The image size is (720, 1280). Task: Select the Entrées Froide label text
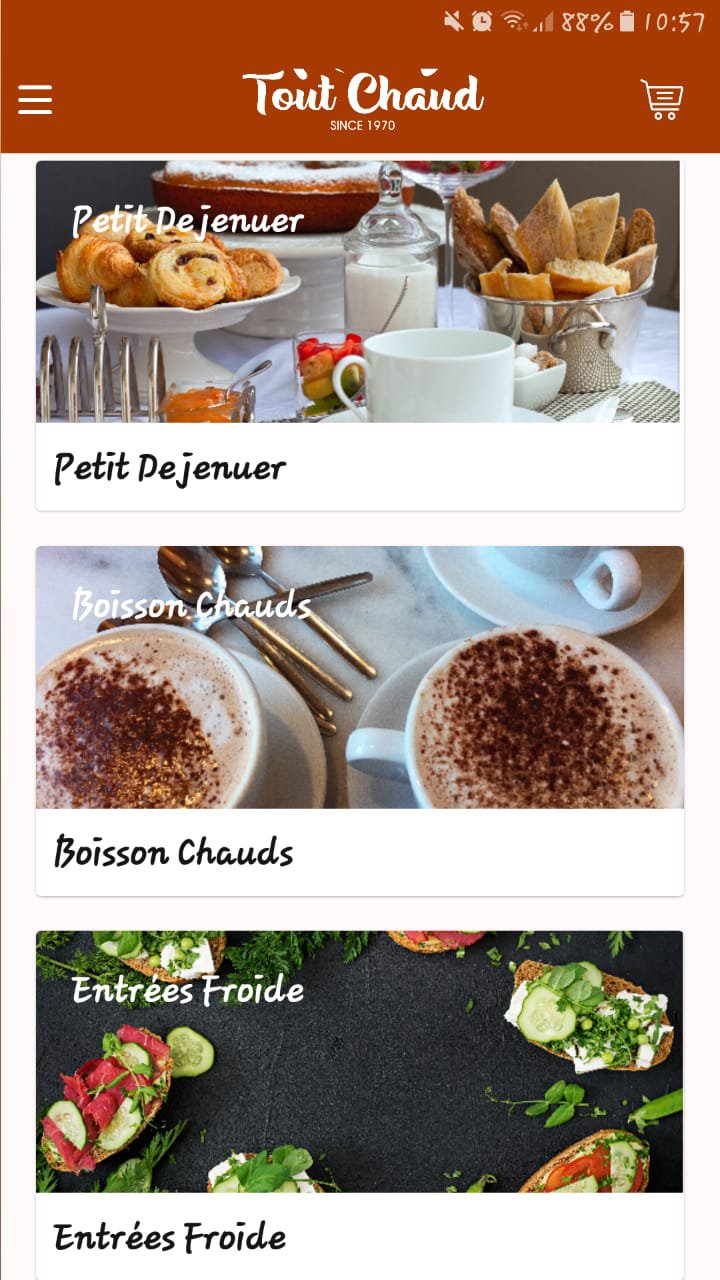(170, 1236)
